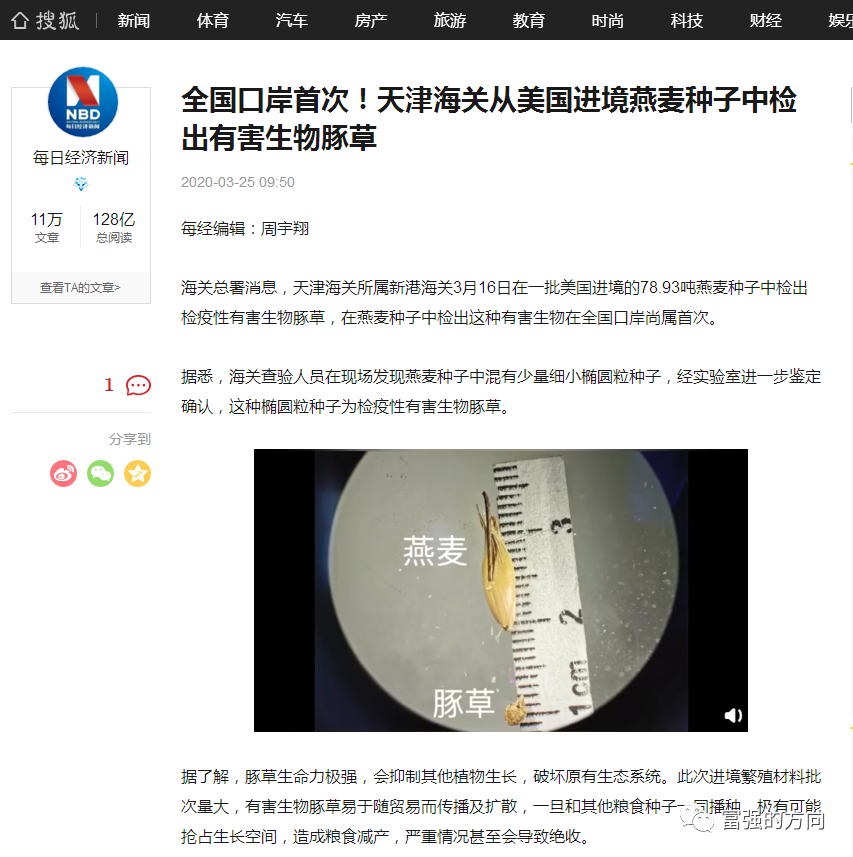Open the 教育 section
The image size is (853, 857).
point(529,20)
